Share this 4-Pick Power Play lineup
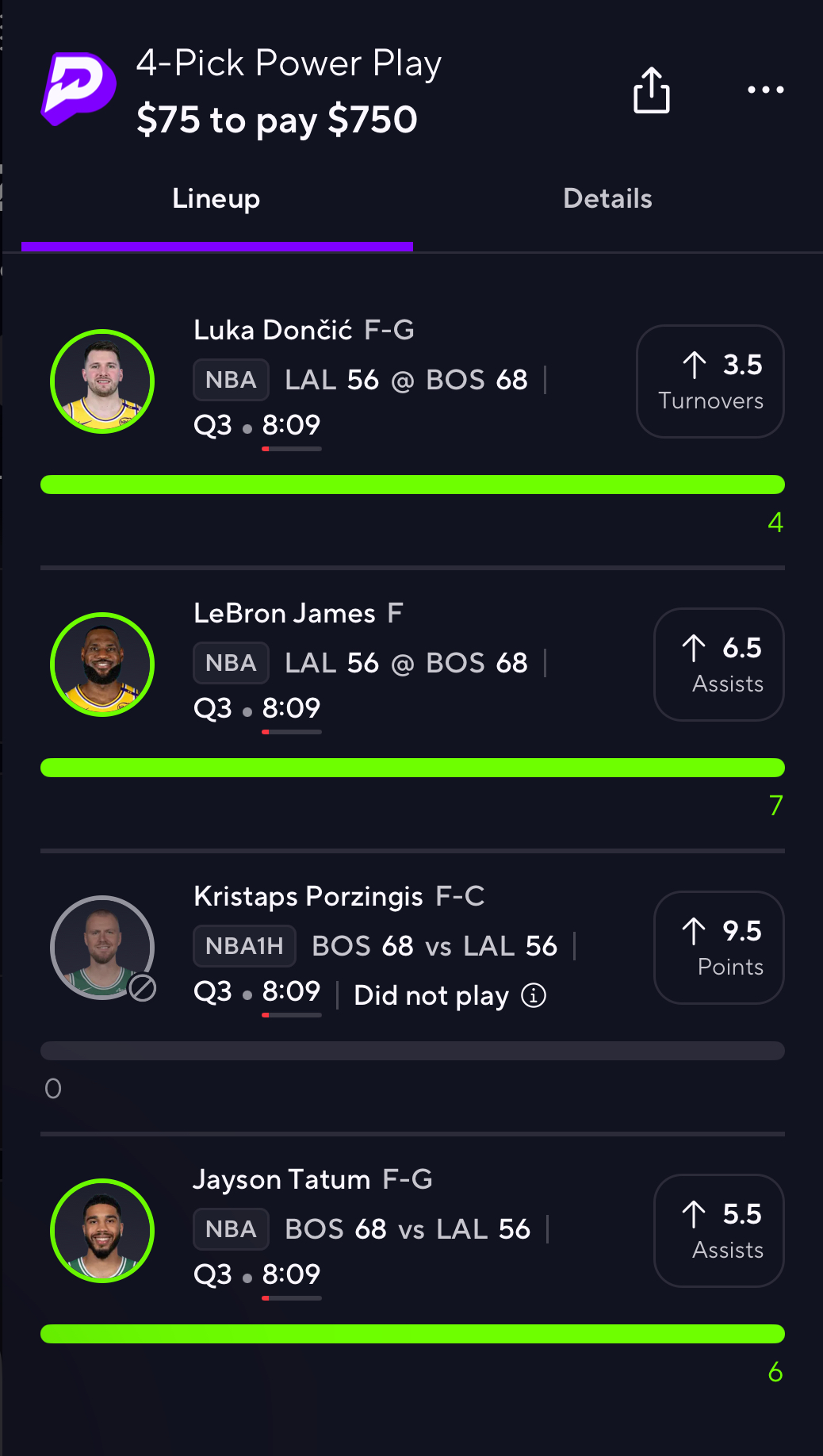Screen dimensions: 823x1456 point(651,90)
